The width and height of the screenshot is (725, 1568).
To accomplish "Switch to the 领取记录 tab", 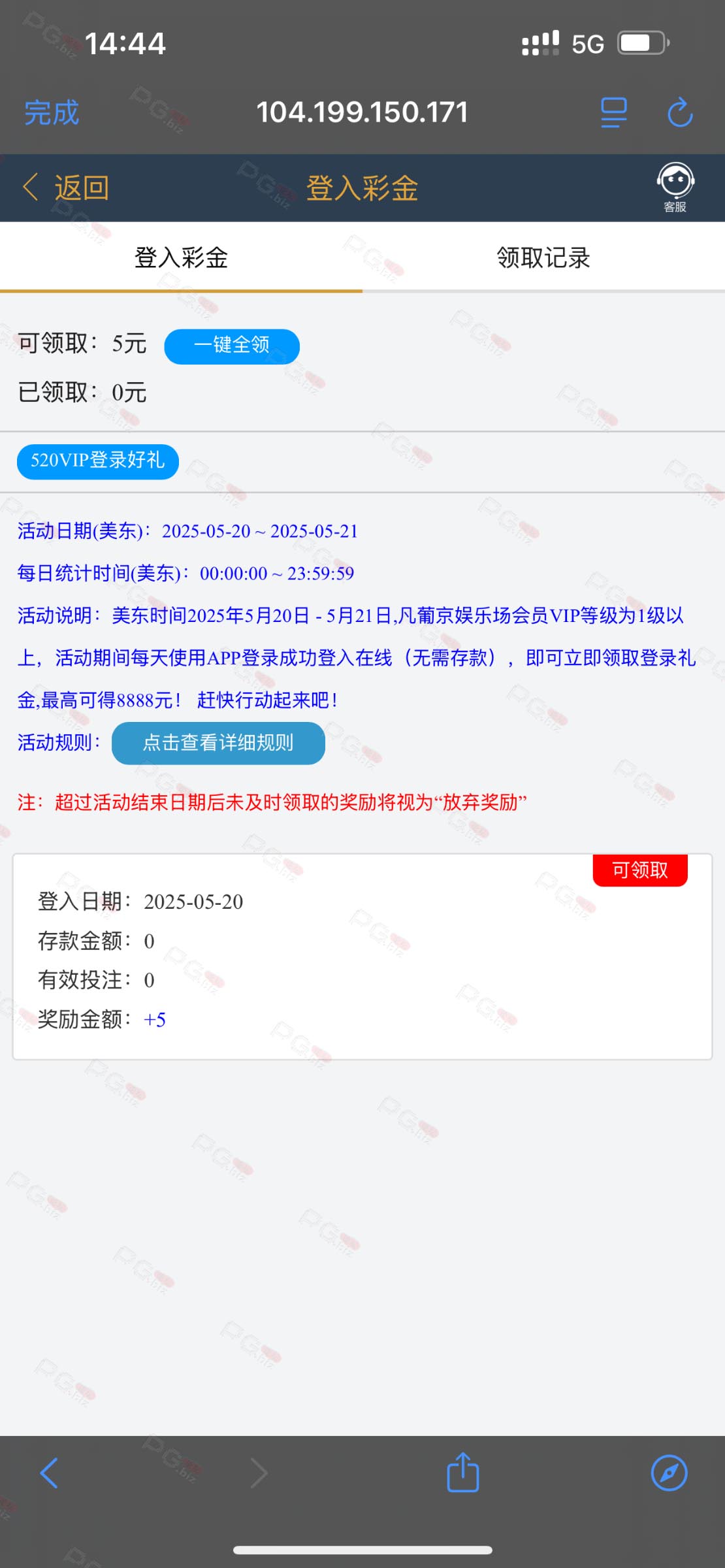I will (543, 257).
